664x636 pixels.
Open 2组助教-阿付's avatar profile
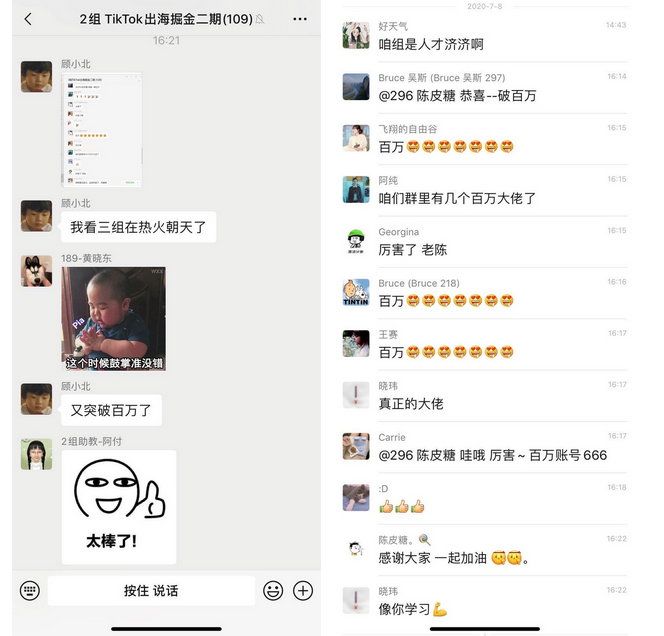point(36,454)
